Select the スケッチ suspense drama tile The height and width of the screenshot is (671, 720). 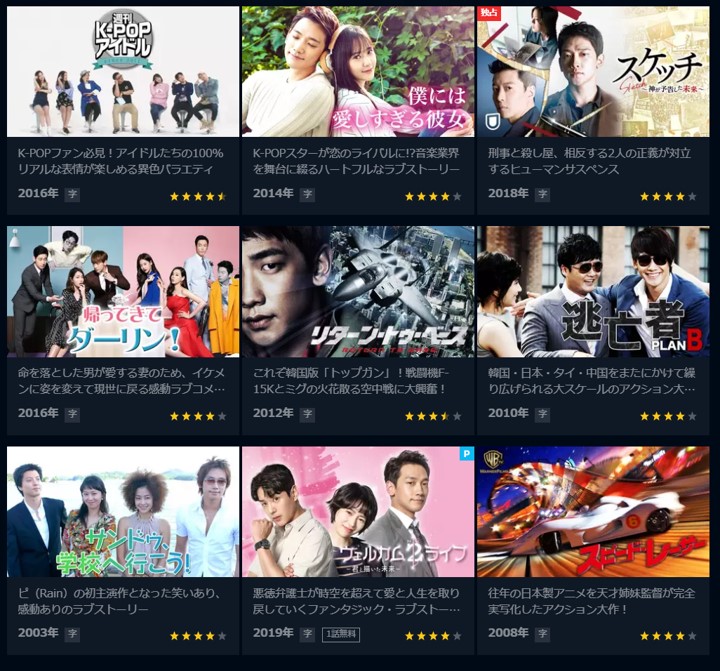click(x=593, y=72)
